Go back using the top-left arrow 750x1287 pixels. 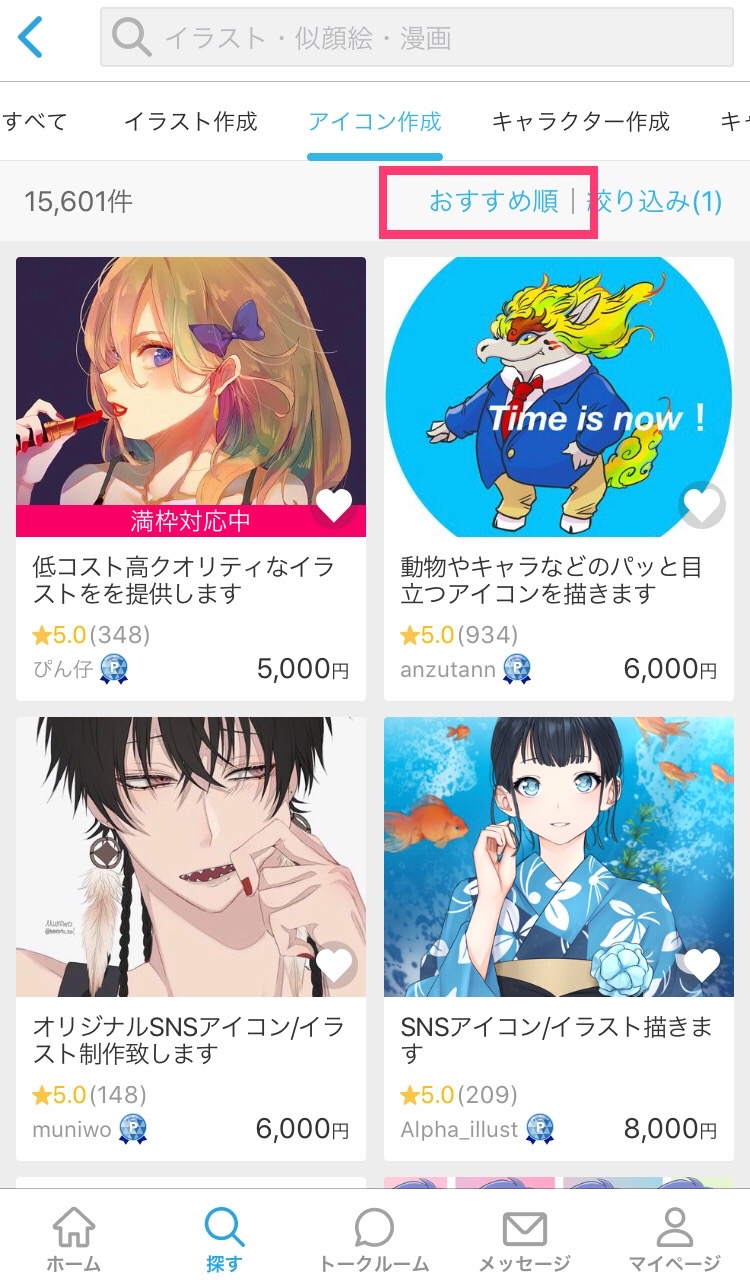(x=31, y=39)
